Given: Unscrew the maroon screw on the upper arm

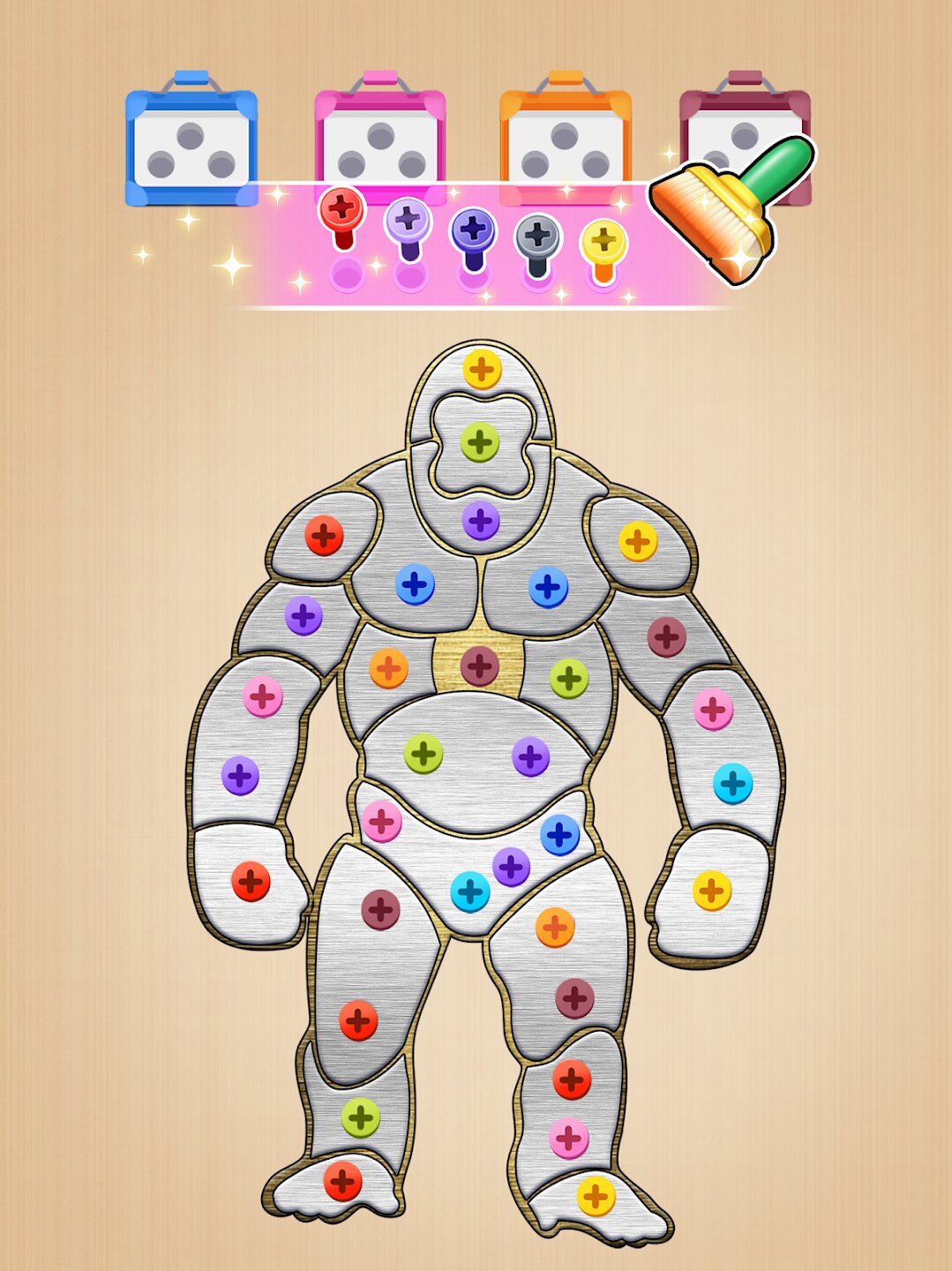Looking at the screenshot, I should pos(667,636).
